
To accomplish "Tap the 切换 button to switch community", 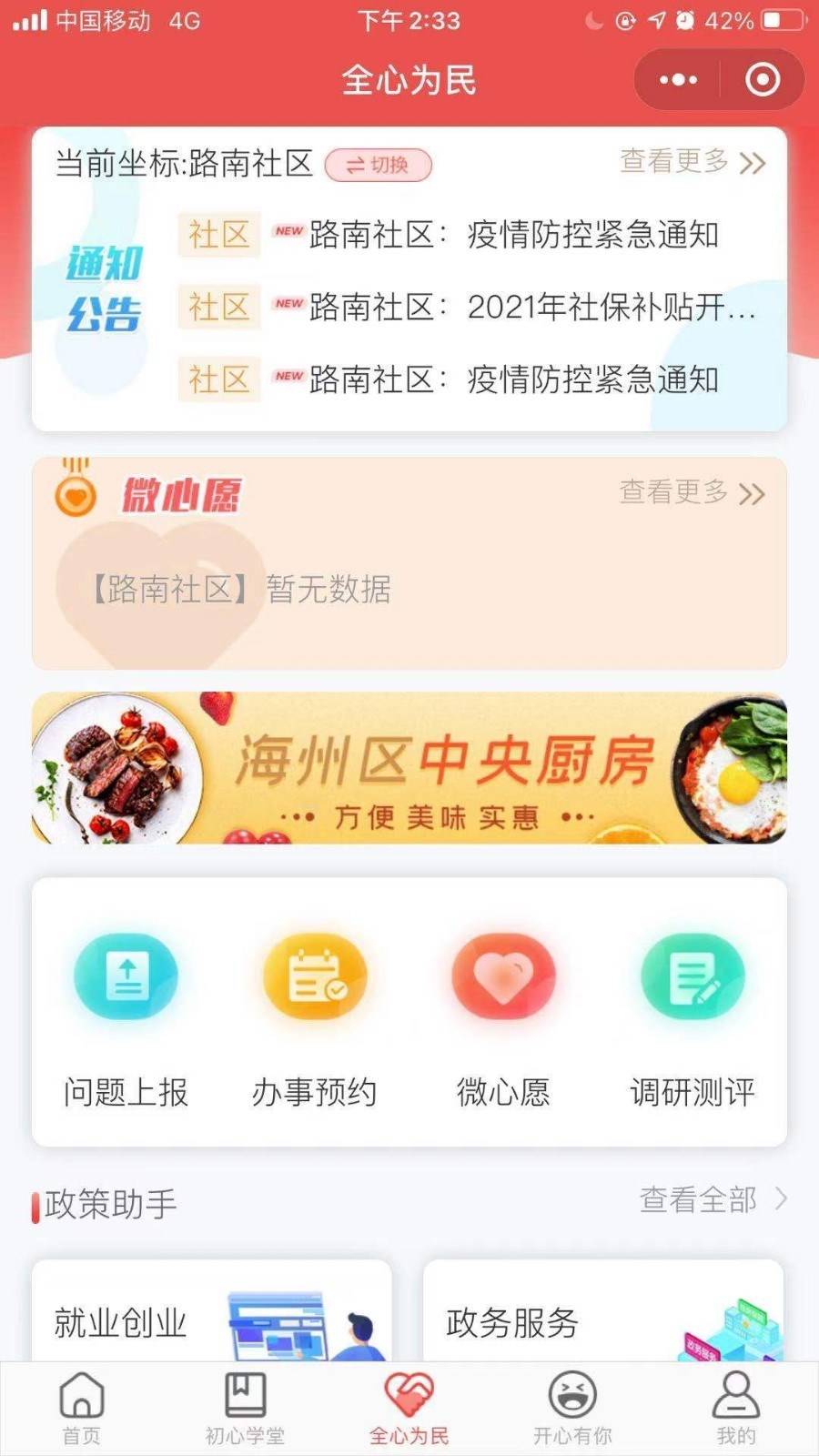I will [x=378, y=165].
